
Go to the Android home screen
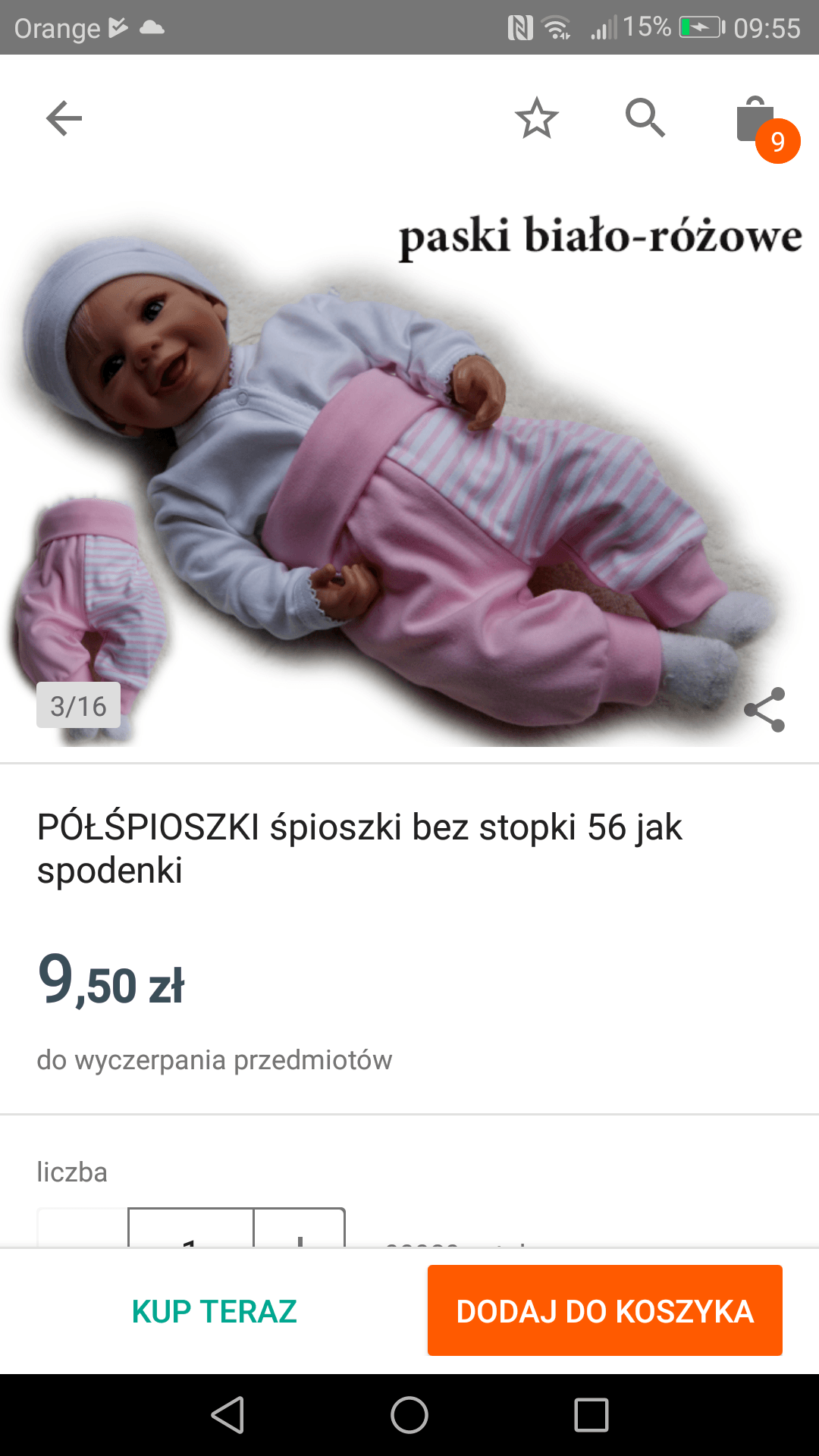tap(409, 1415)
